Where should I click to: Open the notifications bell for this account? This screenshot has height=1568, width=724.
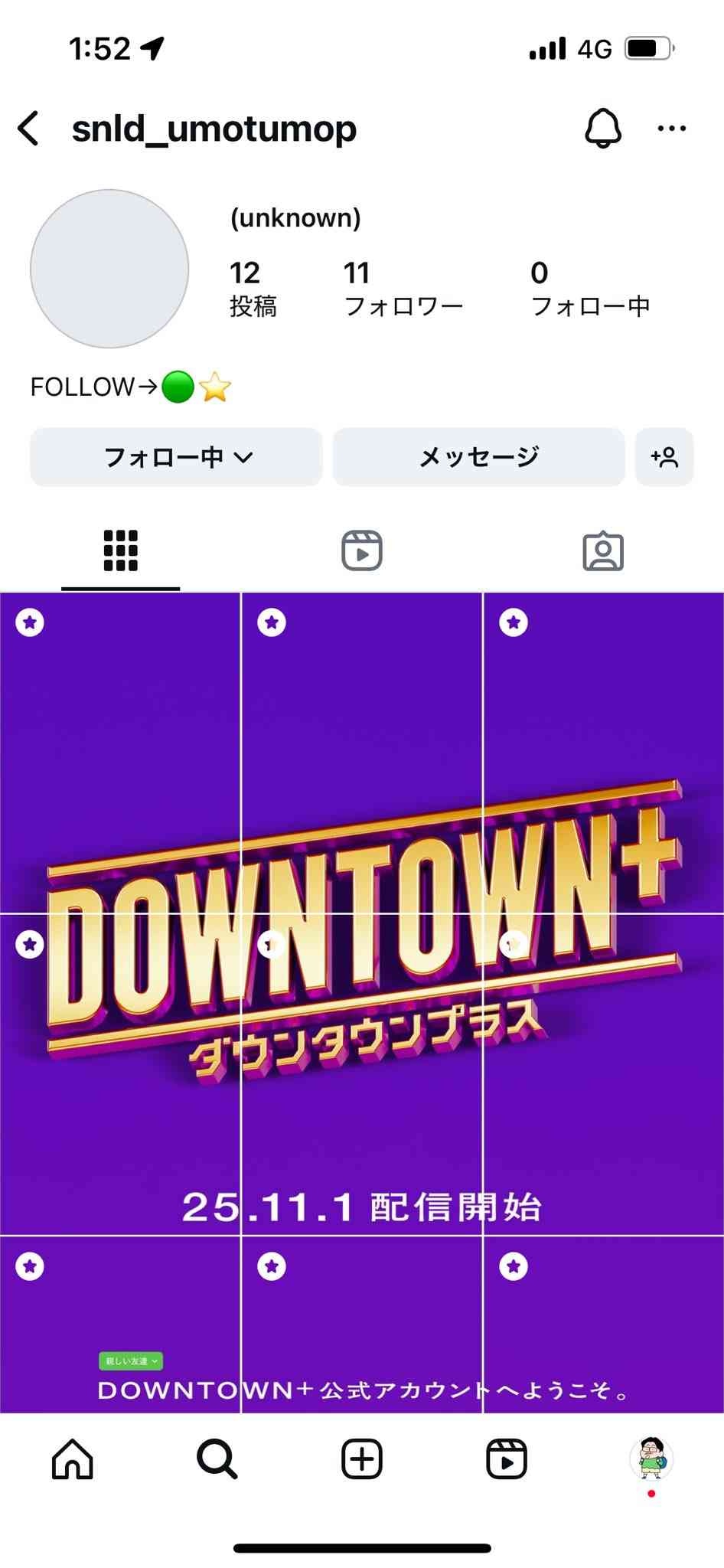tap(603, 129)
